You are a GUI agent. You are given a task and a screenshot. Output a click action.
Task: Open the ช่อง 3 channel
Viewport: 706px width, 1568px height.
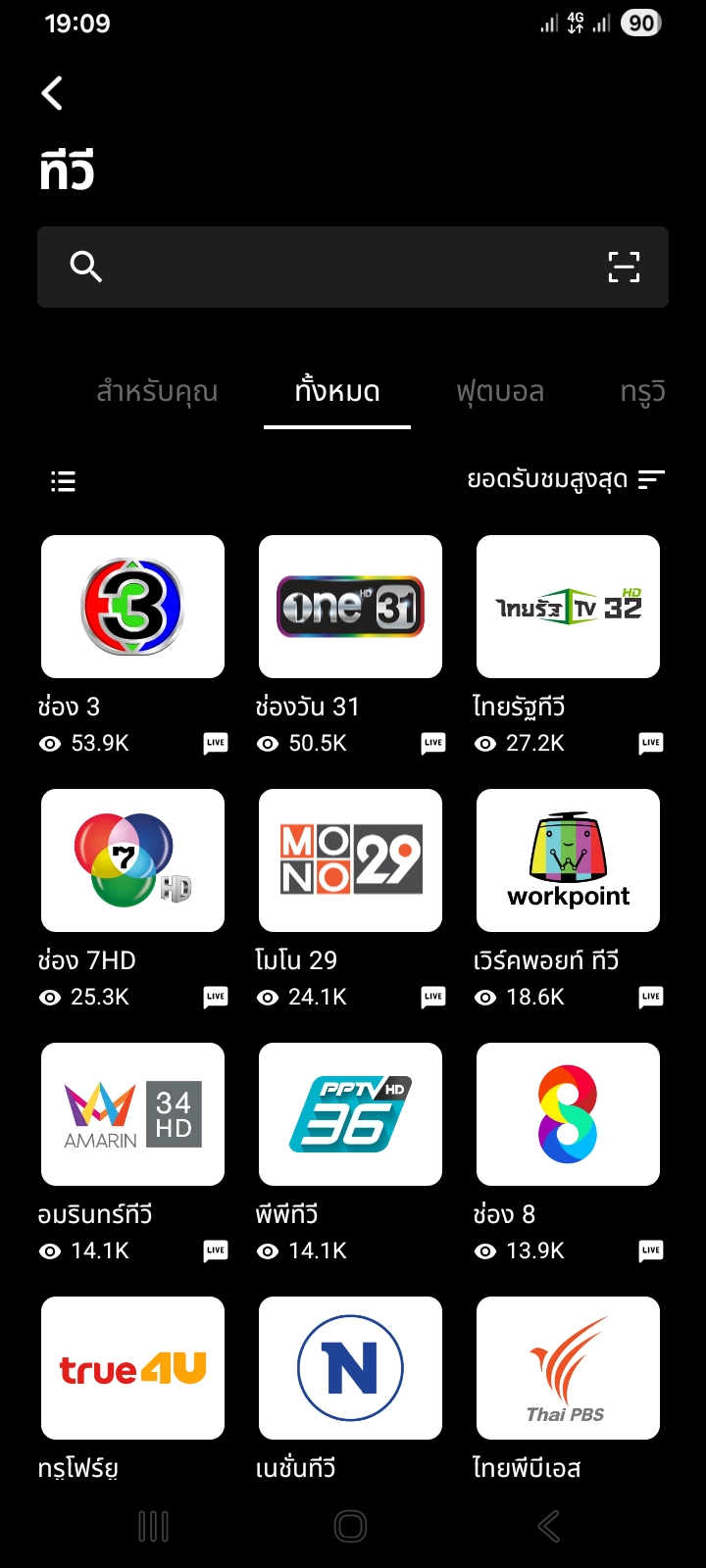click(132, 607)
